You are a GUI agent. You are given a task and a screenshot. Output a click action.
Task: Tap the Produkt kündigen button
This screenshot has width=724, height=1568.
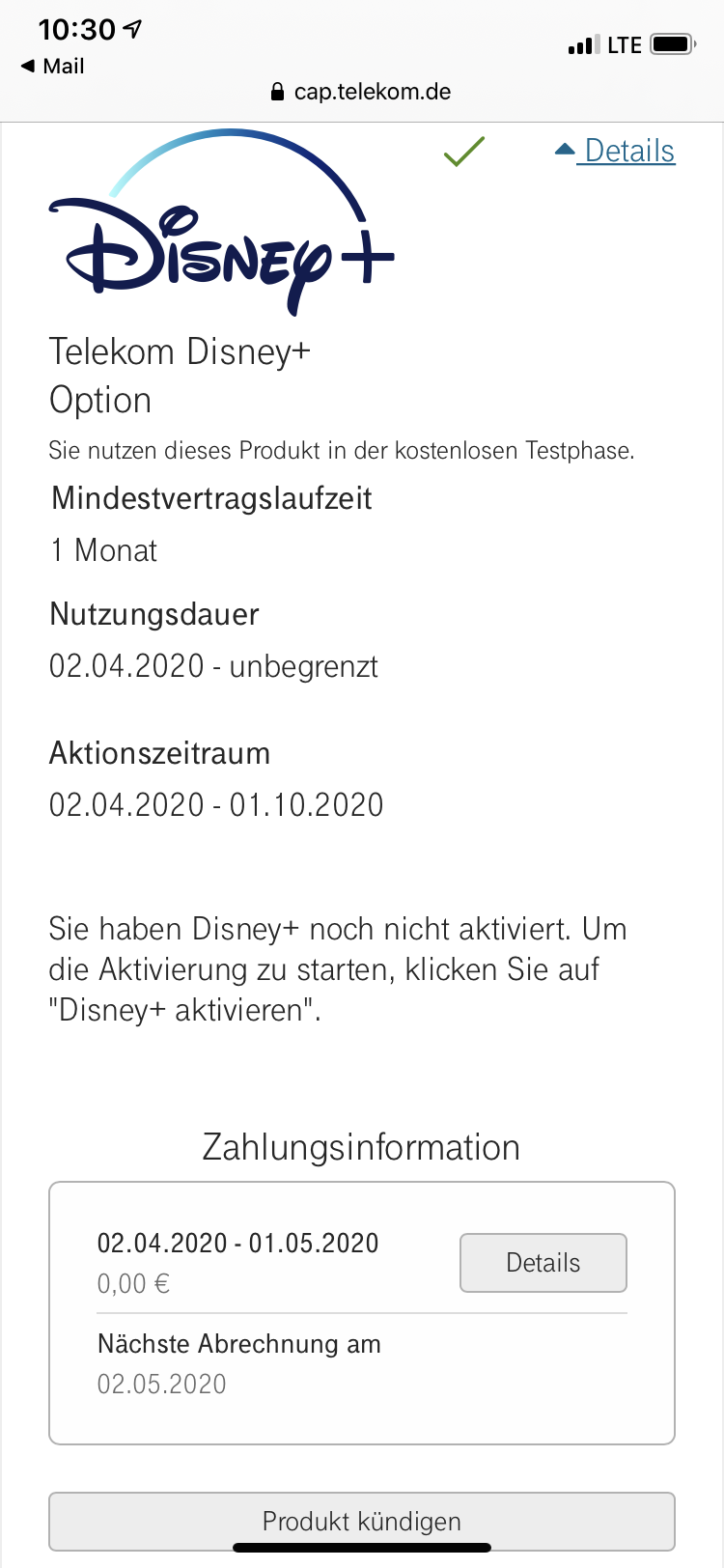[x=362, y=1521]
